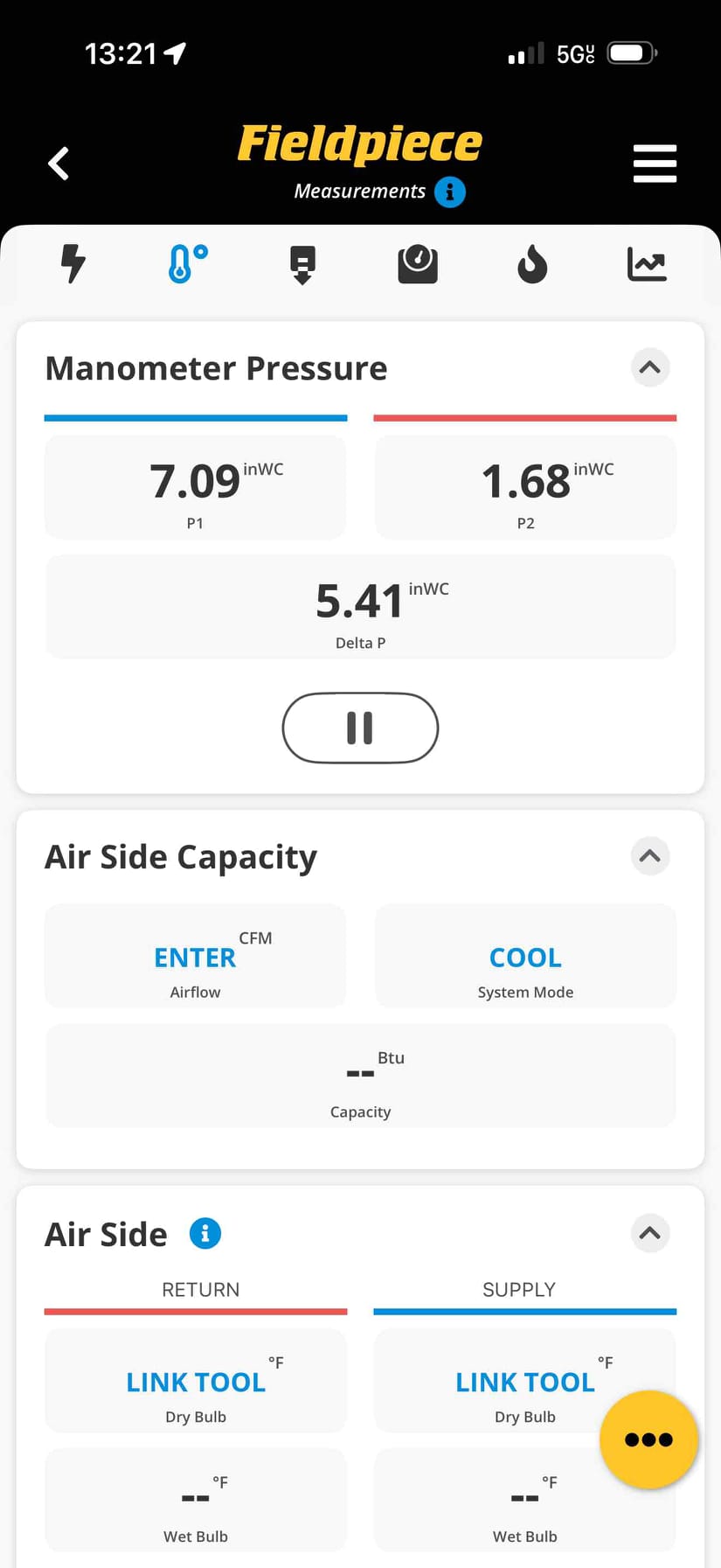Link a tool for Return dry bulb
721x1568 pixels.
coord(196,1382)
